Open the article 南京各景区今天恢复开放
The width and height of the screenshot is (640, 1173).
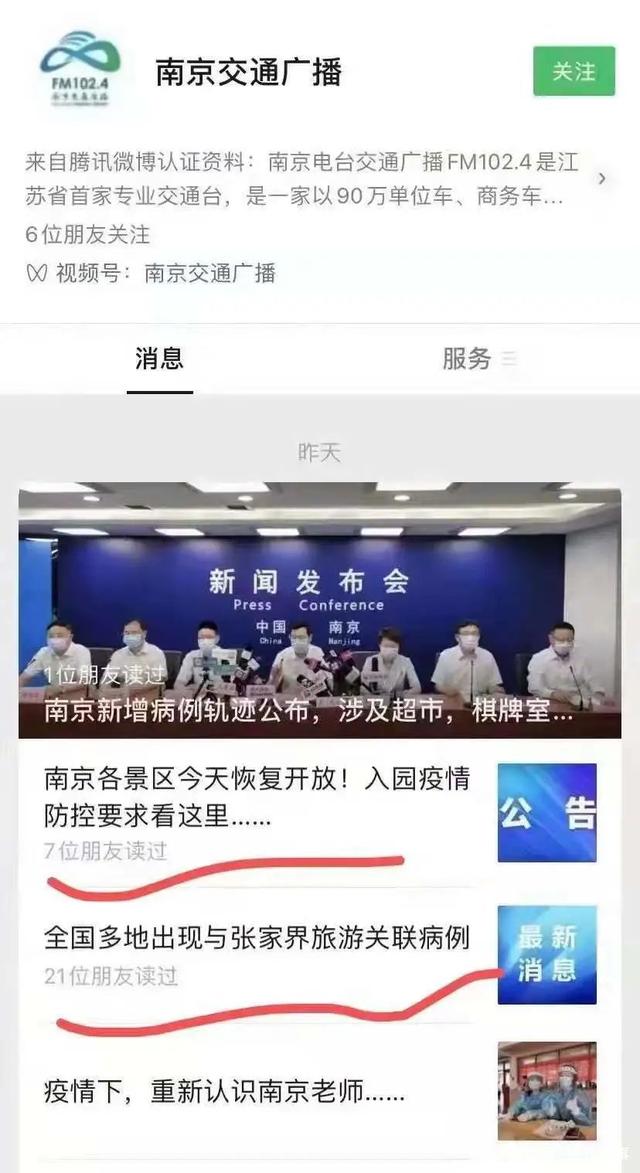pyautogui.click(x=320, y=814)
